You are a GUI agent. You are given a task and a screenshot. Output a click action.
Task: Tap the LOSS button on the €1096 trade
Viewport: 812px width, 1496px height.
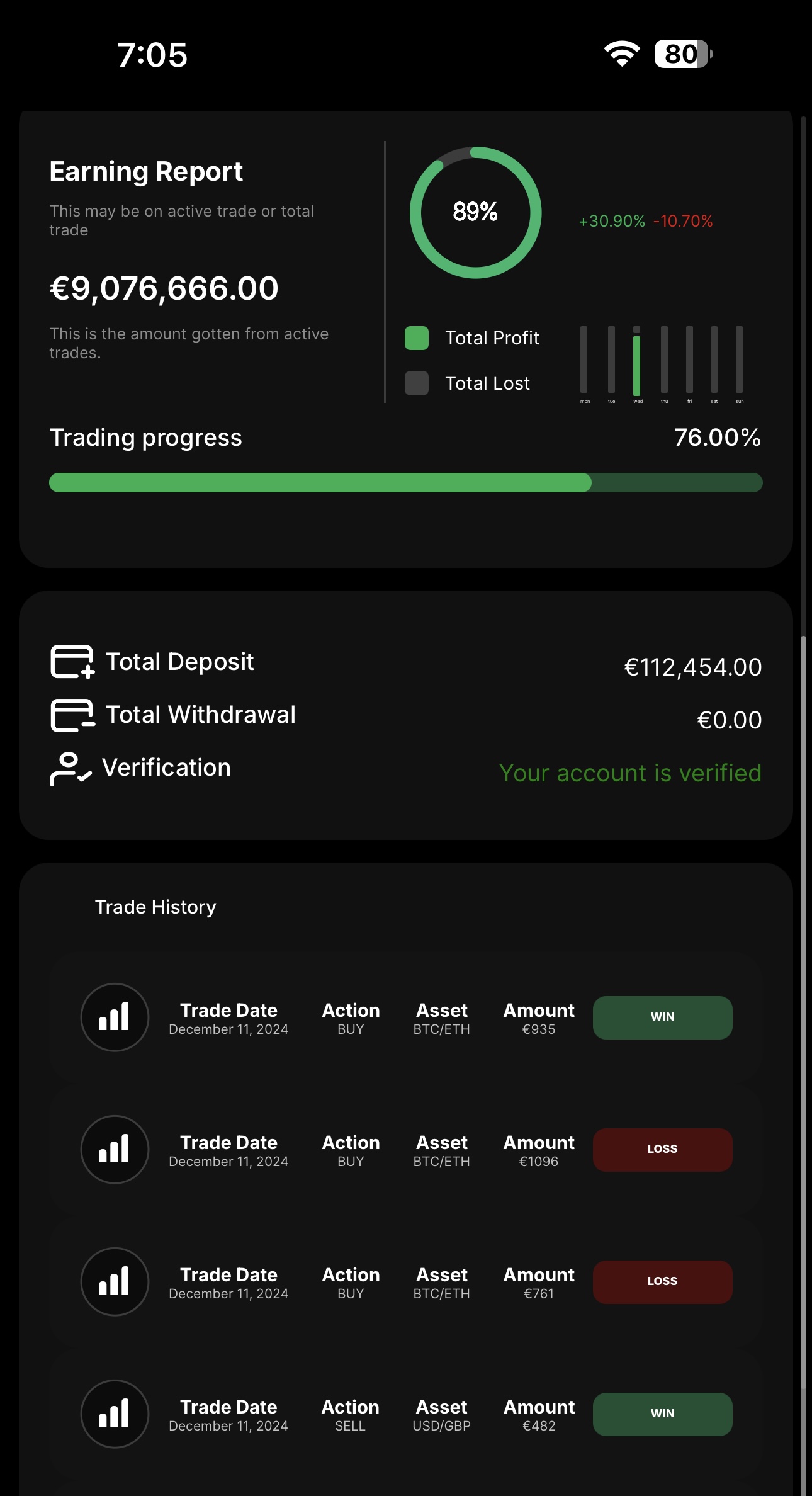click(662, 1149)
